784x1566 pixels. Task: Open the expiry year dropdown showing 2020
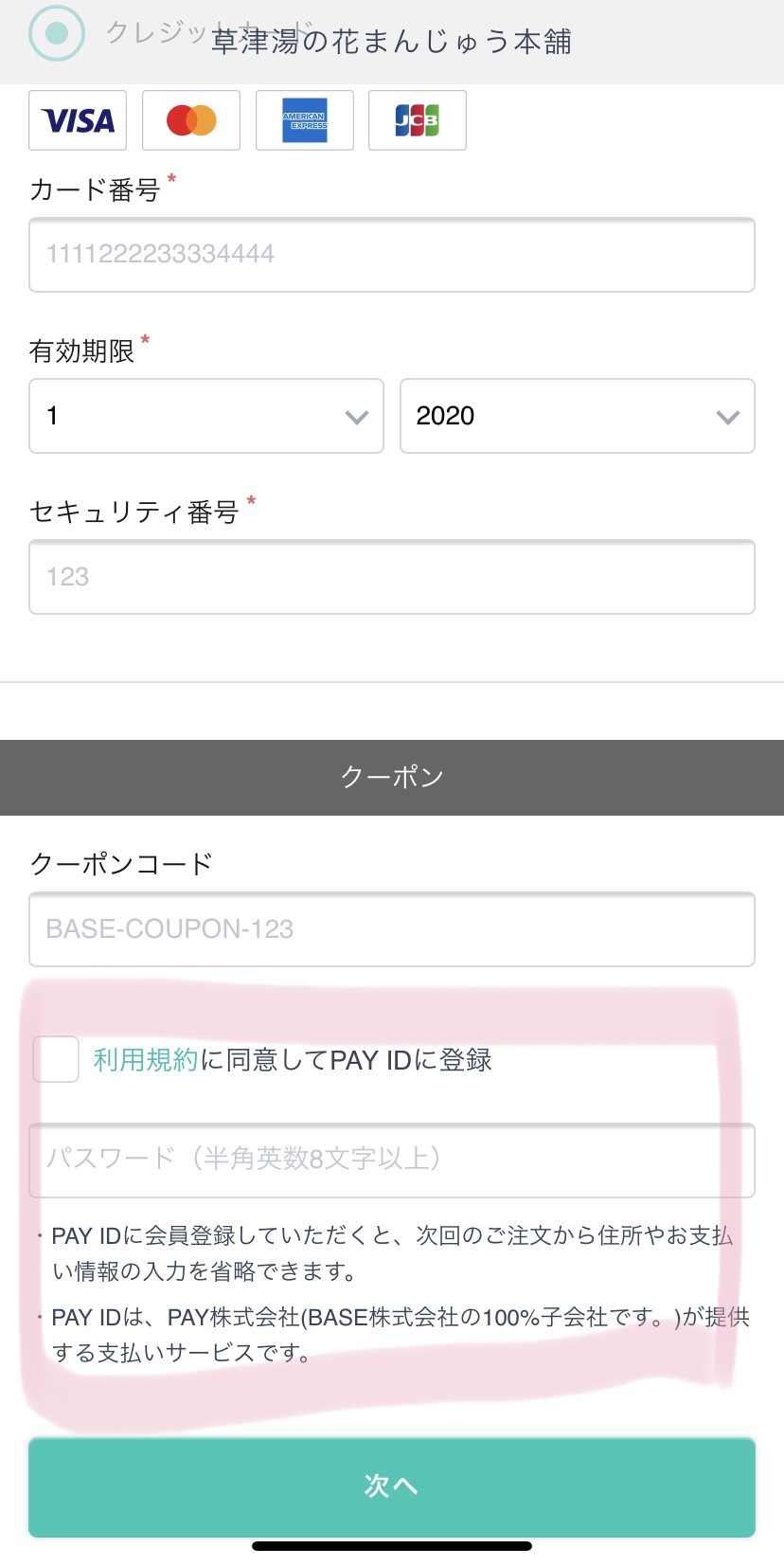click(578, 416)
